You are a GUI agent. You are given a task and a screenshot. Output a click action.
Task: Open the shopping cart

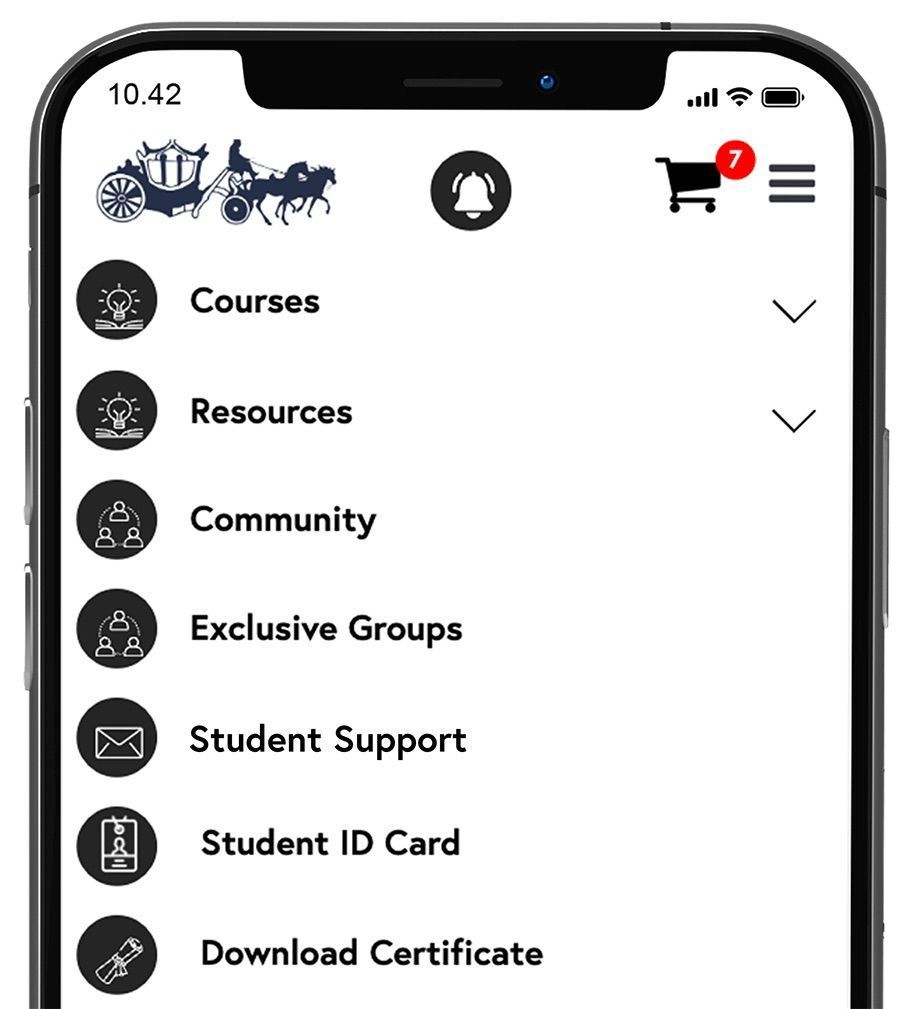pyautogui.click(x=688, y=185)
